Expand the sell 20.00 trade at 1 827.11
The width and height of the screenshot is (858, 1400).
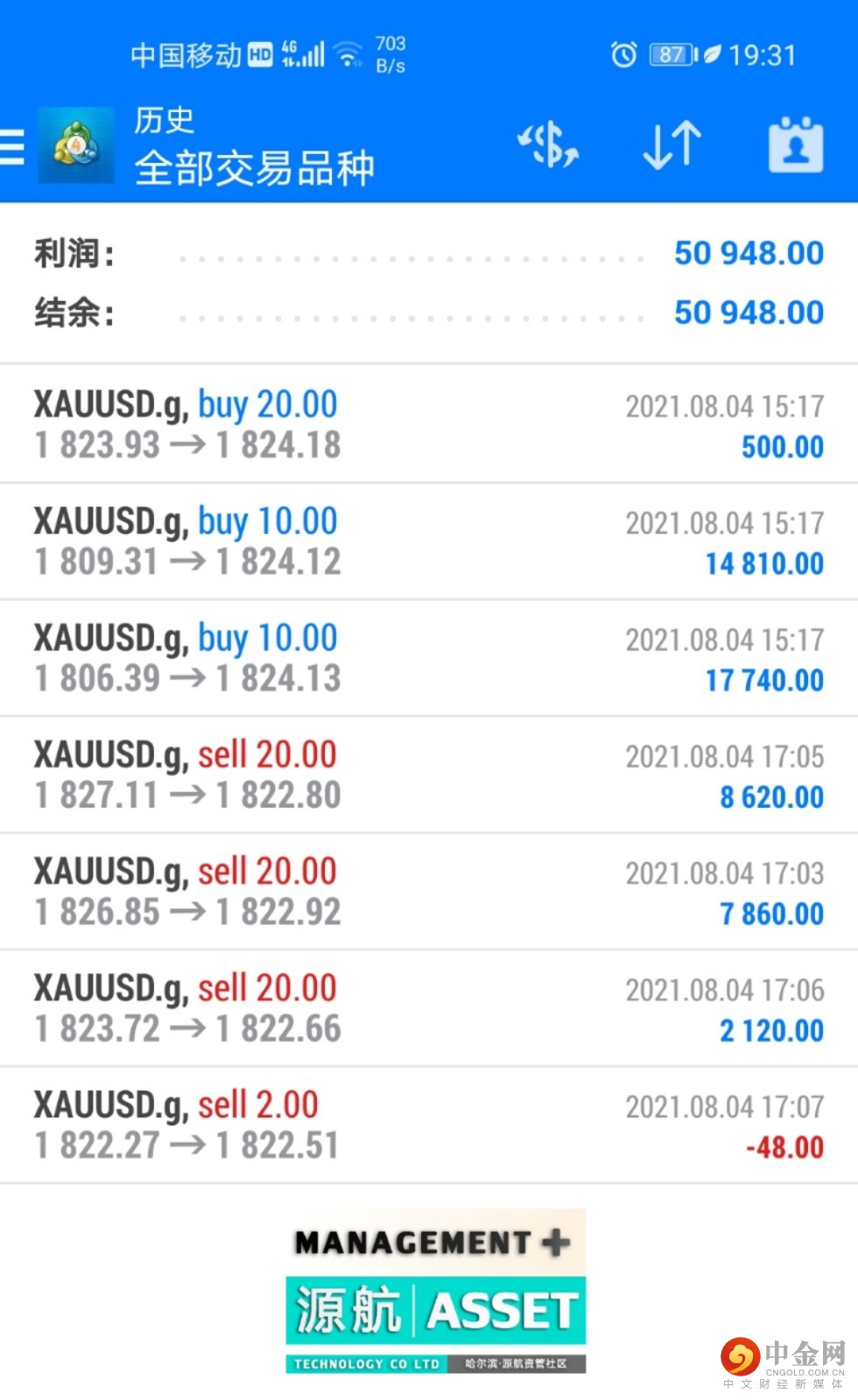[x=428, y=775]
